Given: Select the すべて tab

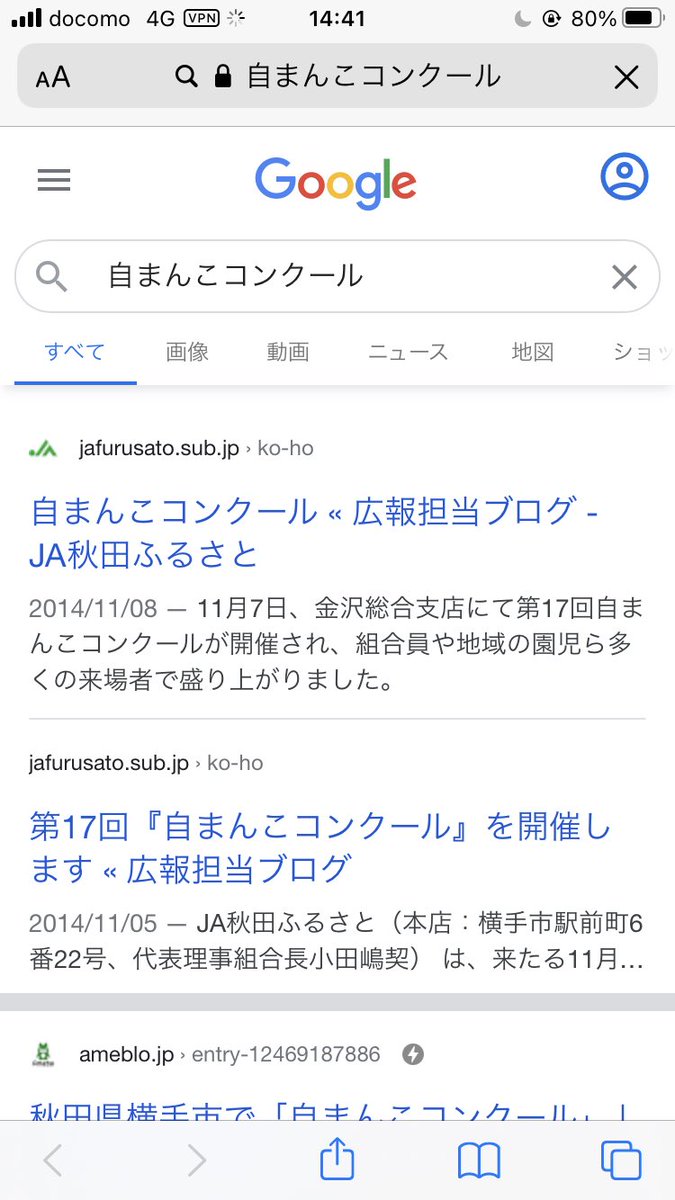Looking at the screenshot, I should 75,352.
